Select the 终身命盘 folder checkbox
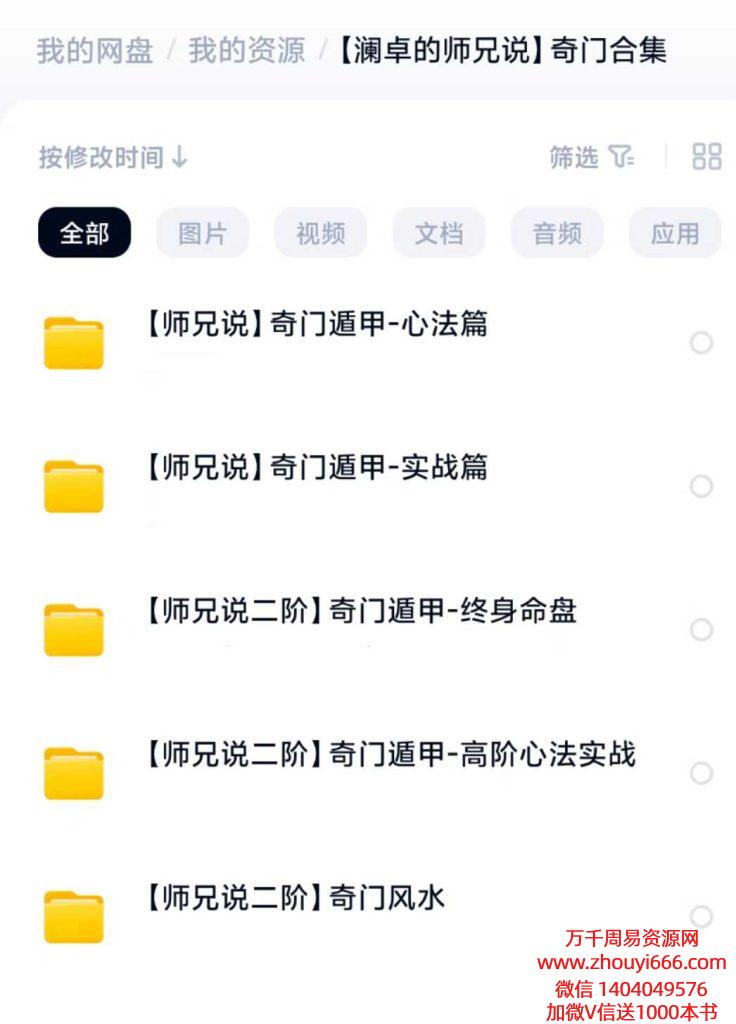Image resolution: width=736 pixels, height=1024 pixels. point(701,629)
